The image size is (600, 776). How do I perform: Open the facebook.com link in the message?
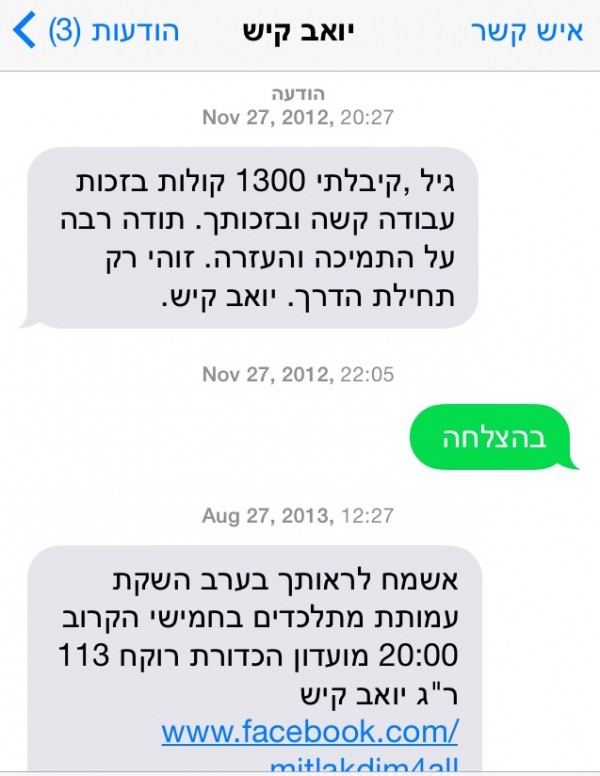(309, 732)
